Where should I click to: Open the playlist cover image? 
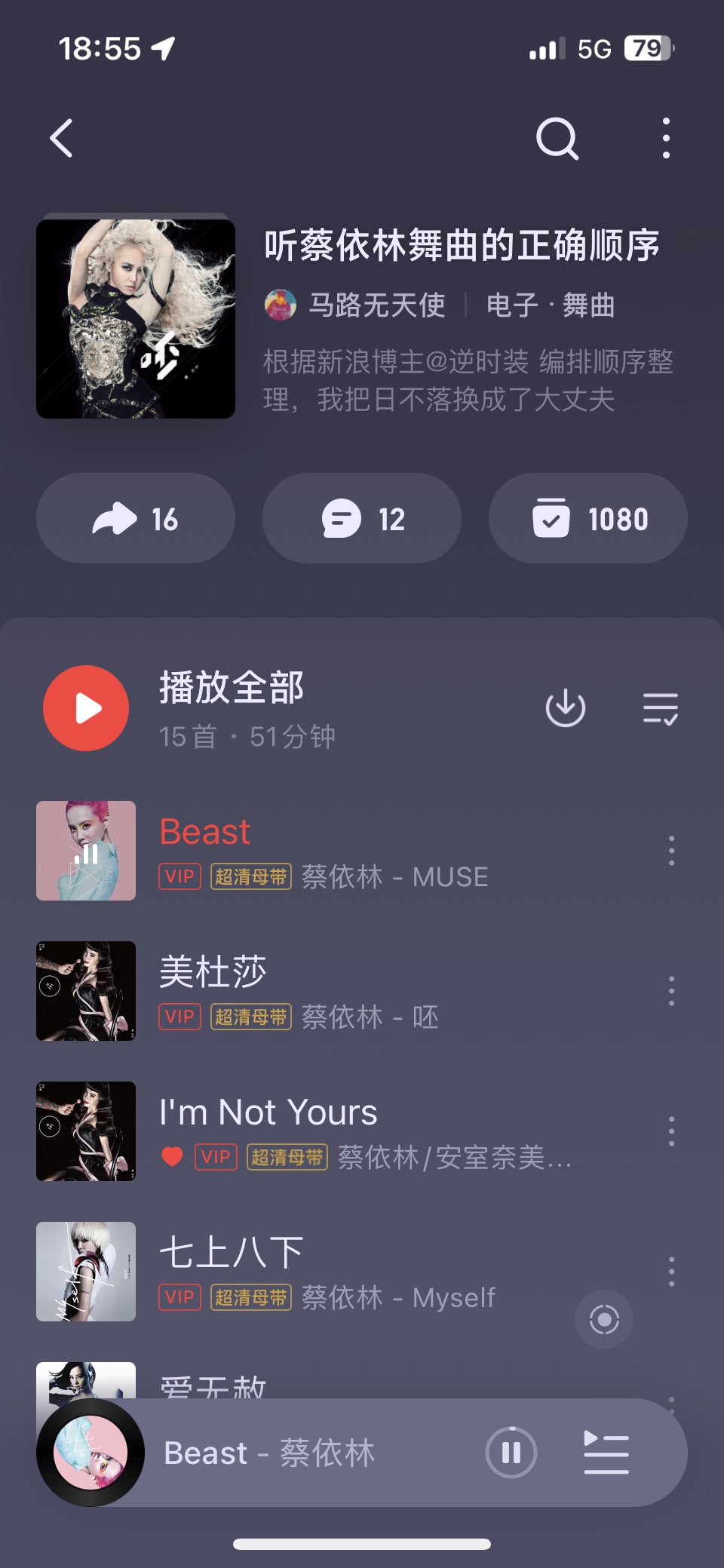[x=136, y=319]
